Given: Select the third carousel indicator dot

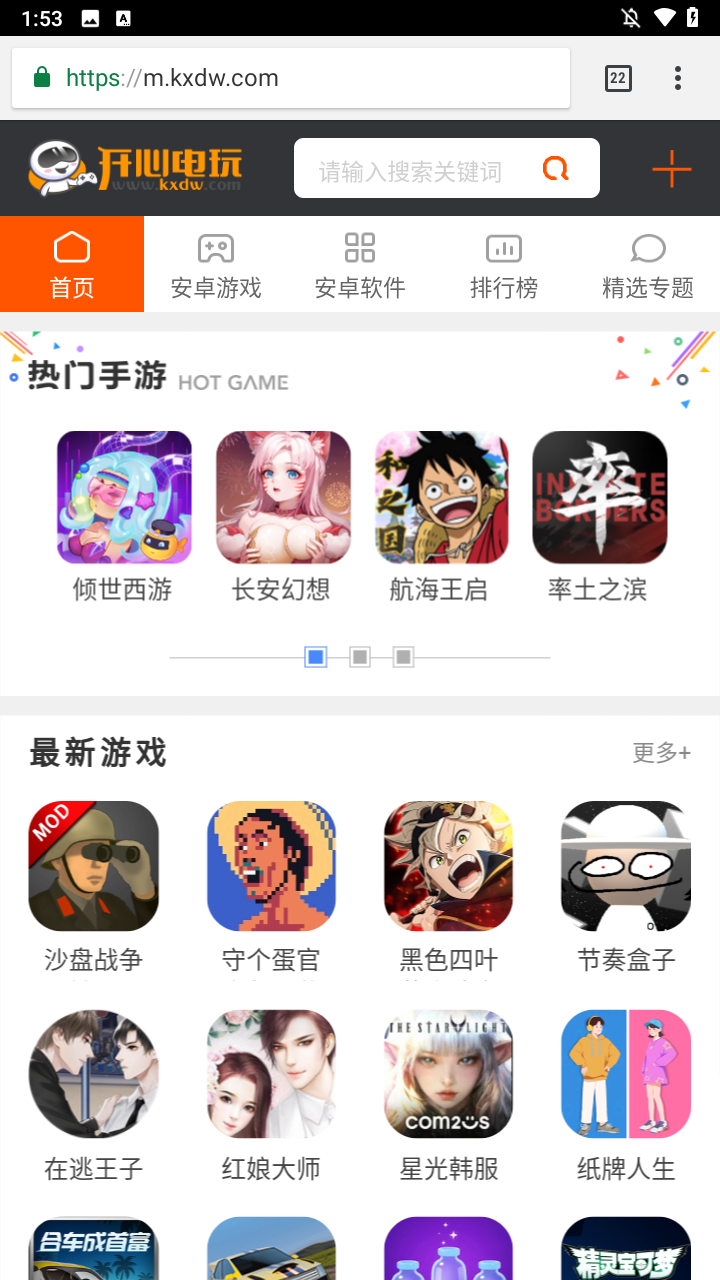Looking at the screenshot, I should click(x=403, y=657).
